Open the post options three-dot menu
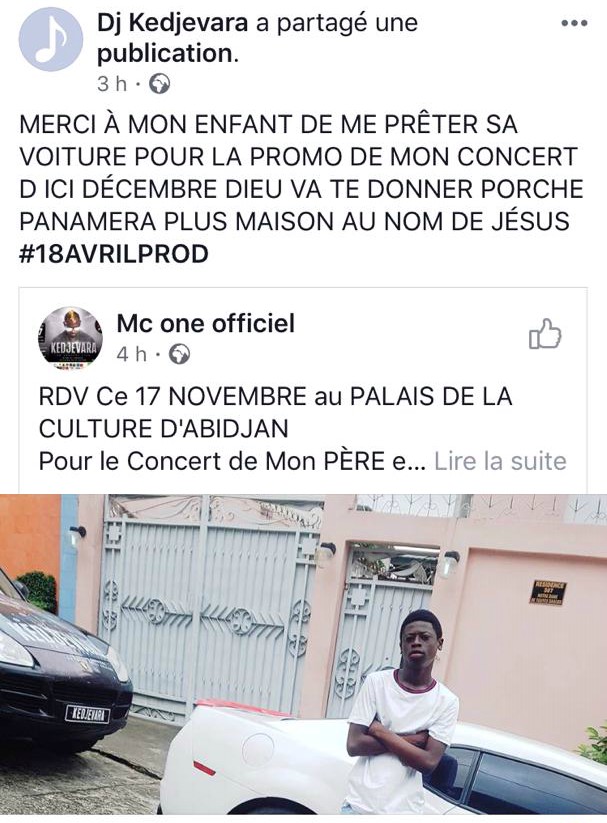 coord(573,24)
